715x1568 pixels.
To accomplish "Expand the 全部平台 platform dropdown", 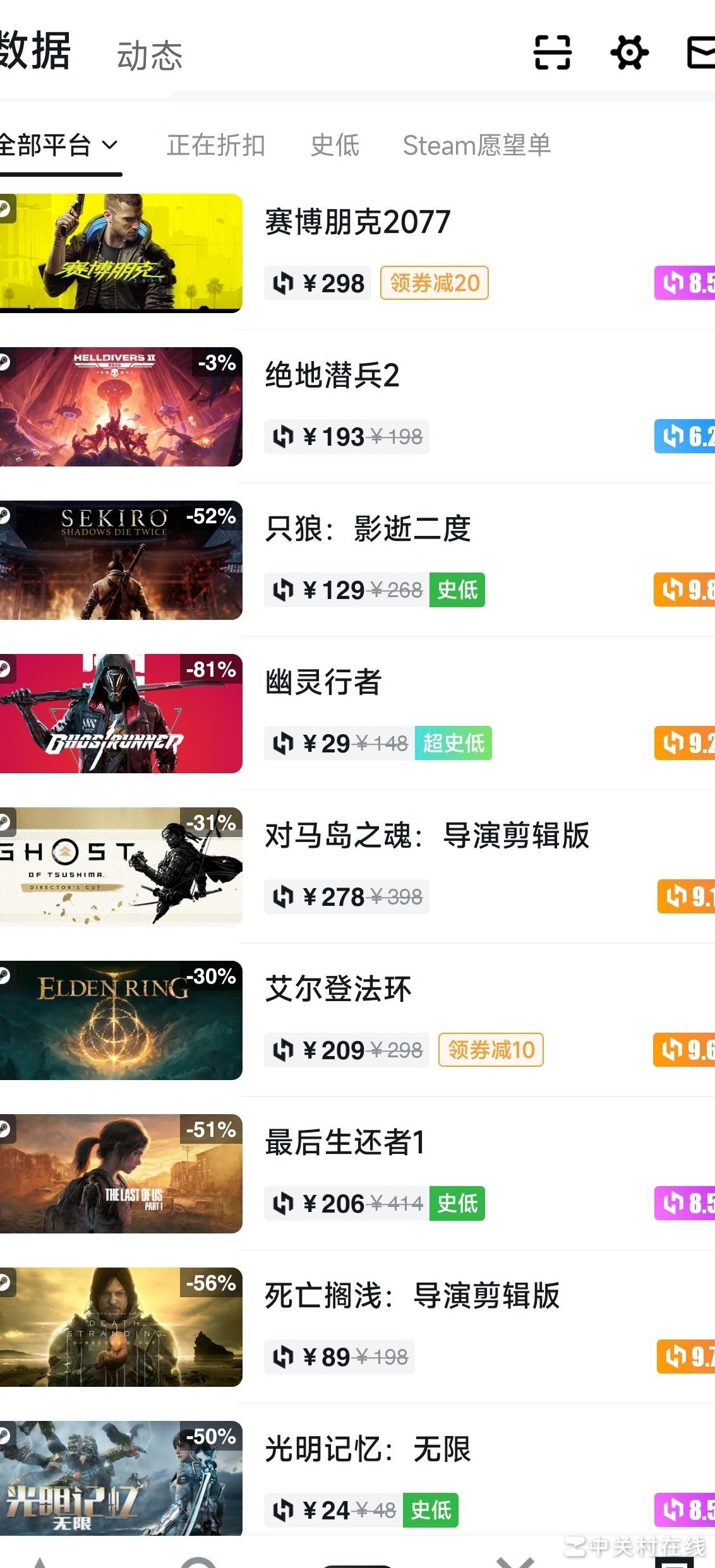I will [x=59, y=146].
